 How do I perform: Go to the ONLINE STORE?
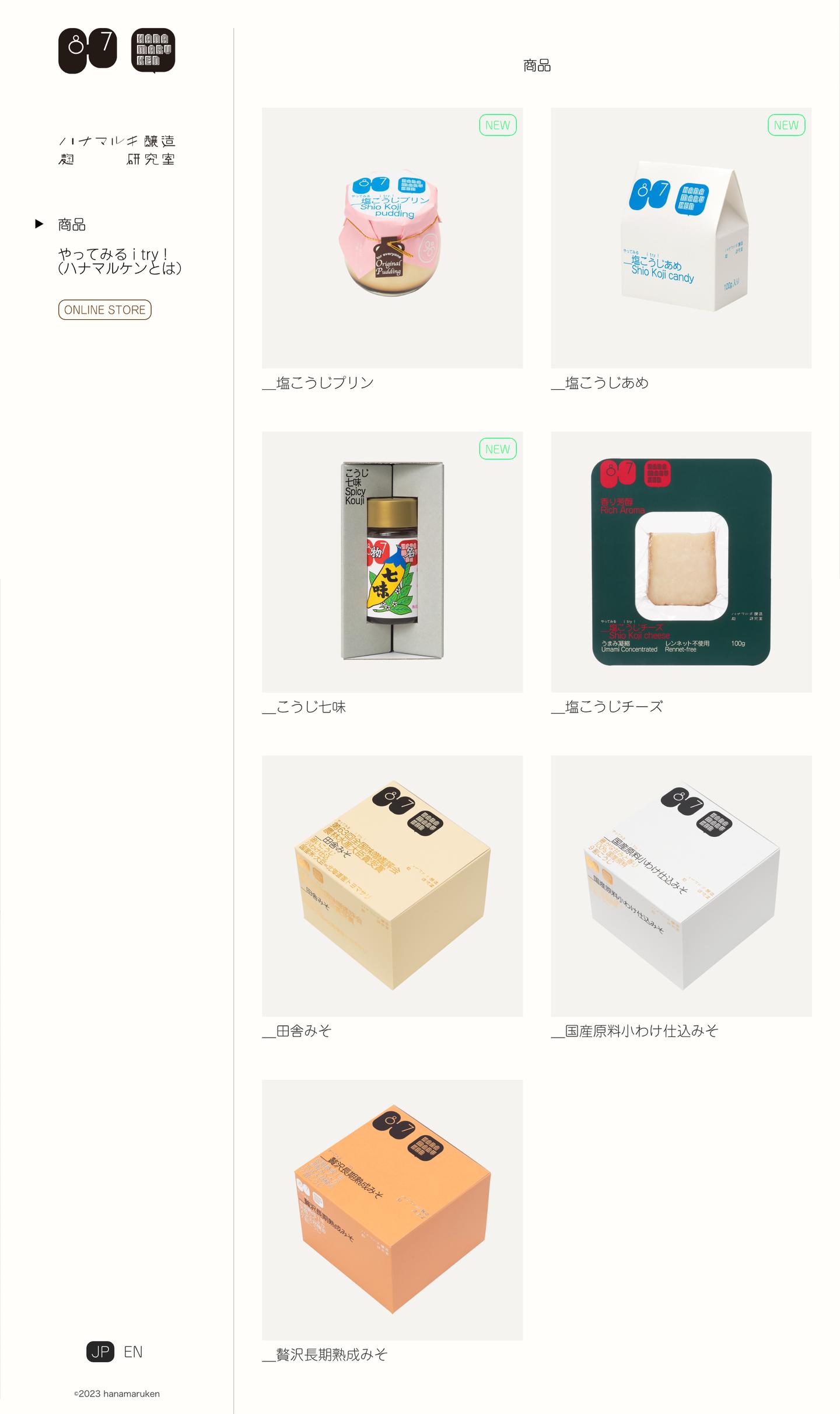(105, 310)
